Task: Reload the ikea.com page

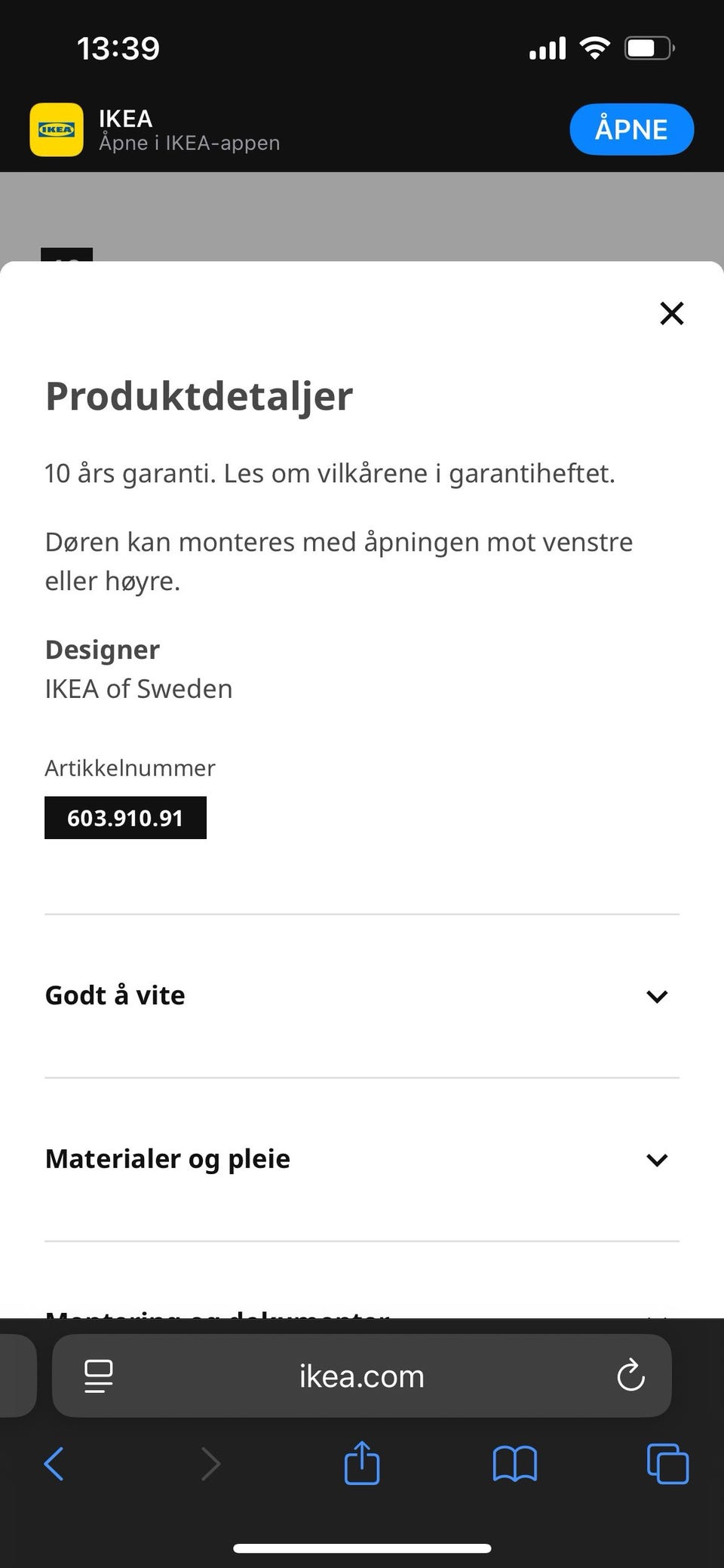Action: [x=631, y=1376]
